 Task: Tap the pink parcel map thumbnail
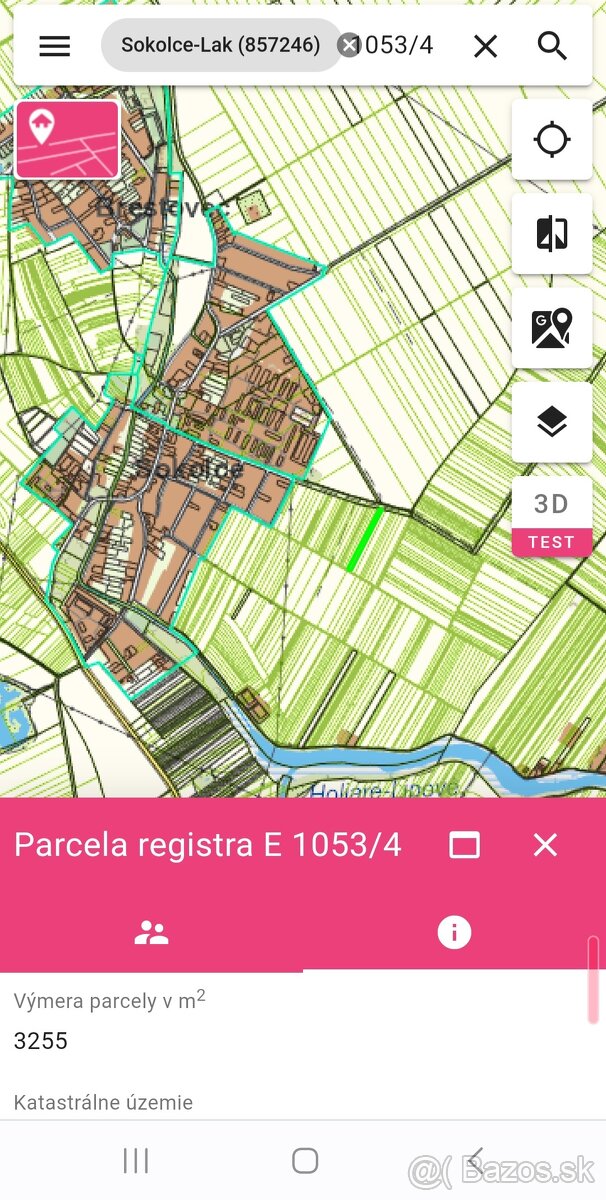coord(67,139)
